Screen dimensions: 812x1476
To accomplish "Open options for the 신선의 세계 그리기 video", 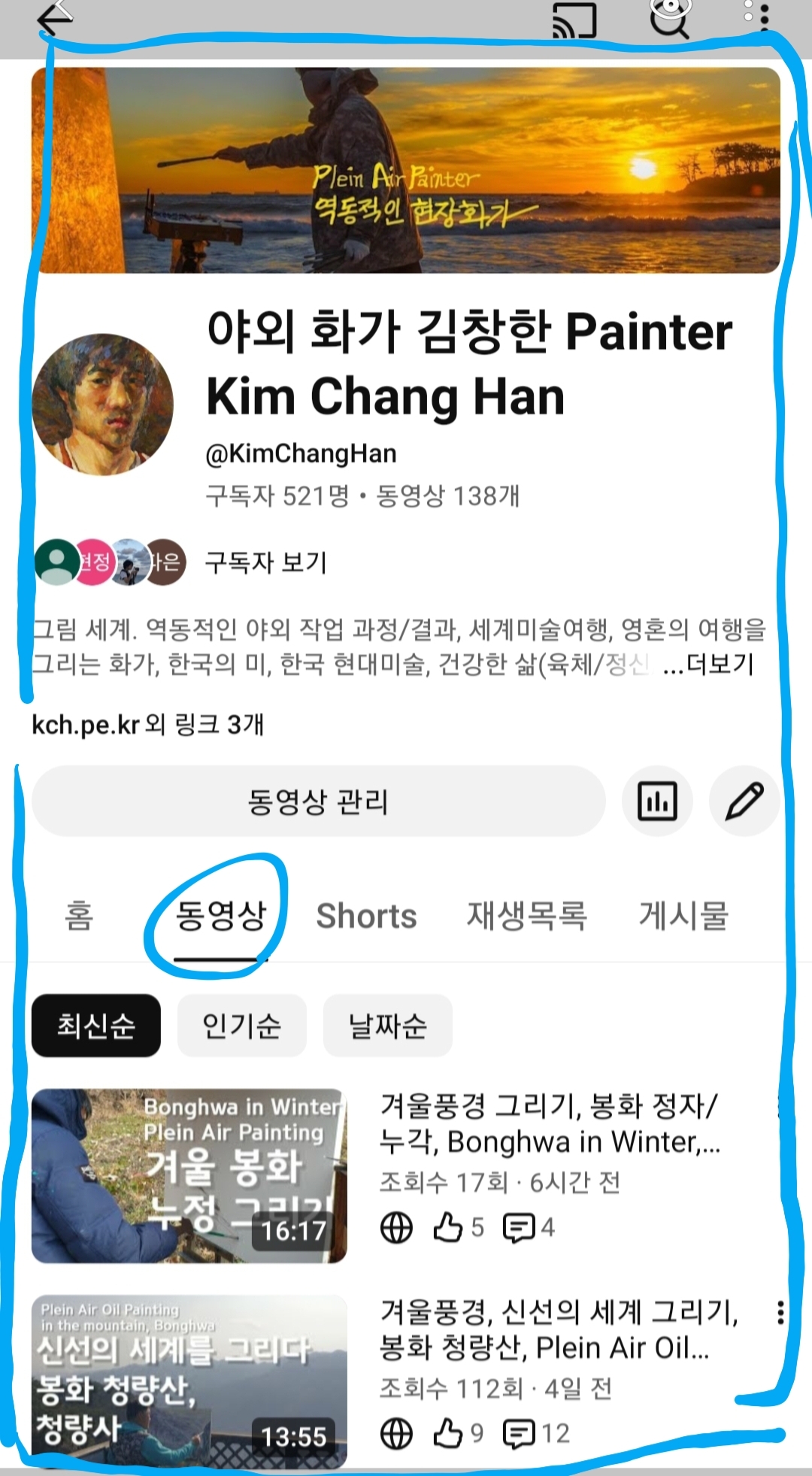I will coord(781,1312).
